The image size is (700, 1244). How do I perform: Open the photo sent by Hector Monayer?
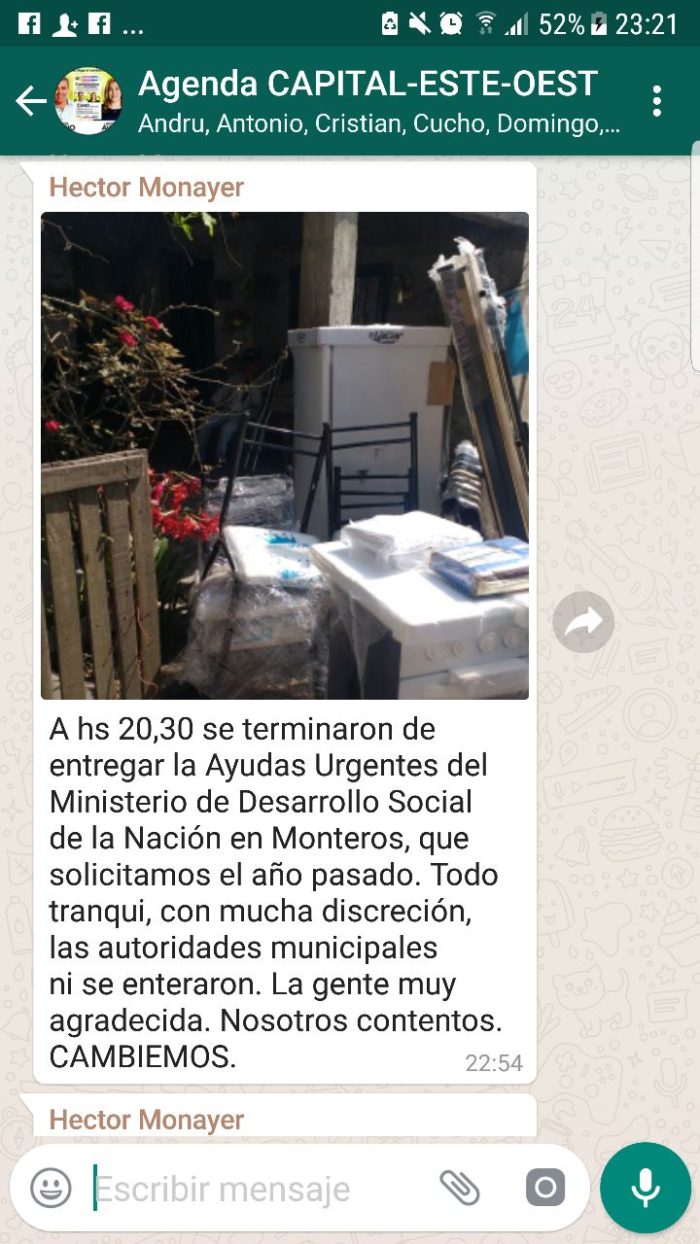(x=285, y=455)
